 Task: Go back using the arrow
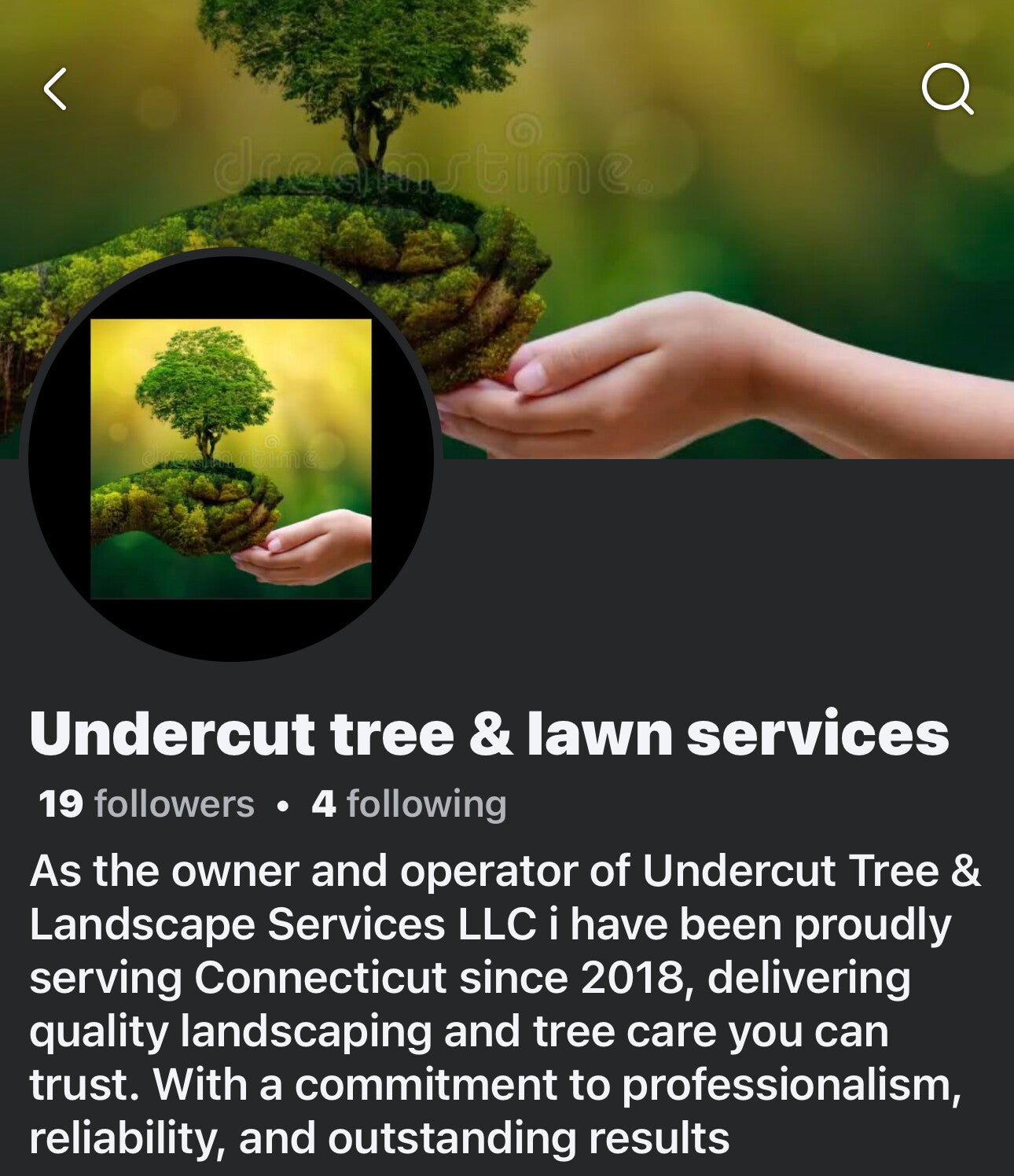tap(55, 89)
